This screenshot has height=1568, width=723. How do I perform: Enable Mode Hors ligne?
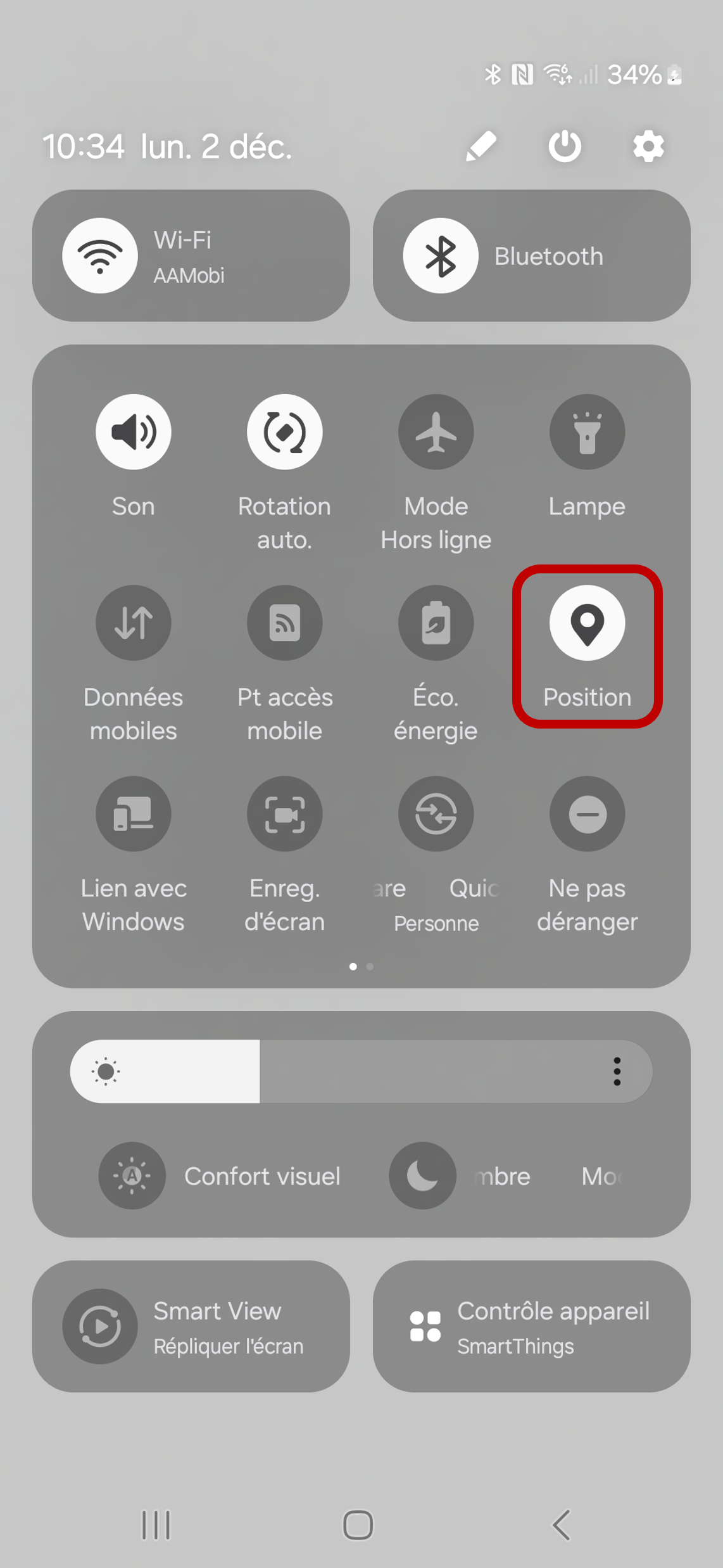click(436, 432)
